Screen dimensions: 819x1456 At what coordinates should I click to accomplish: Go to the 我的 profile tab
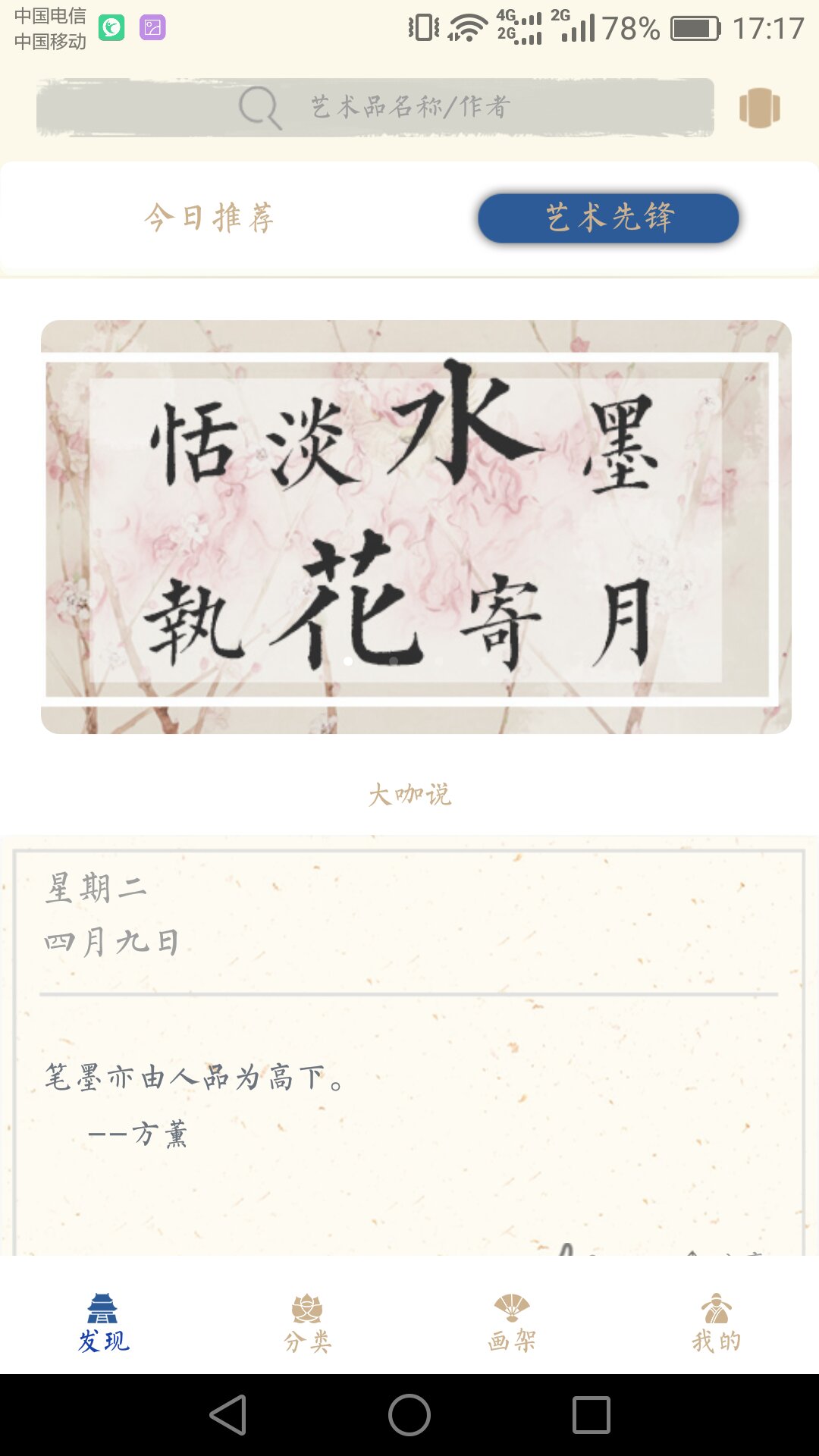coord(717,1323)
